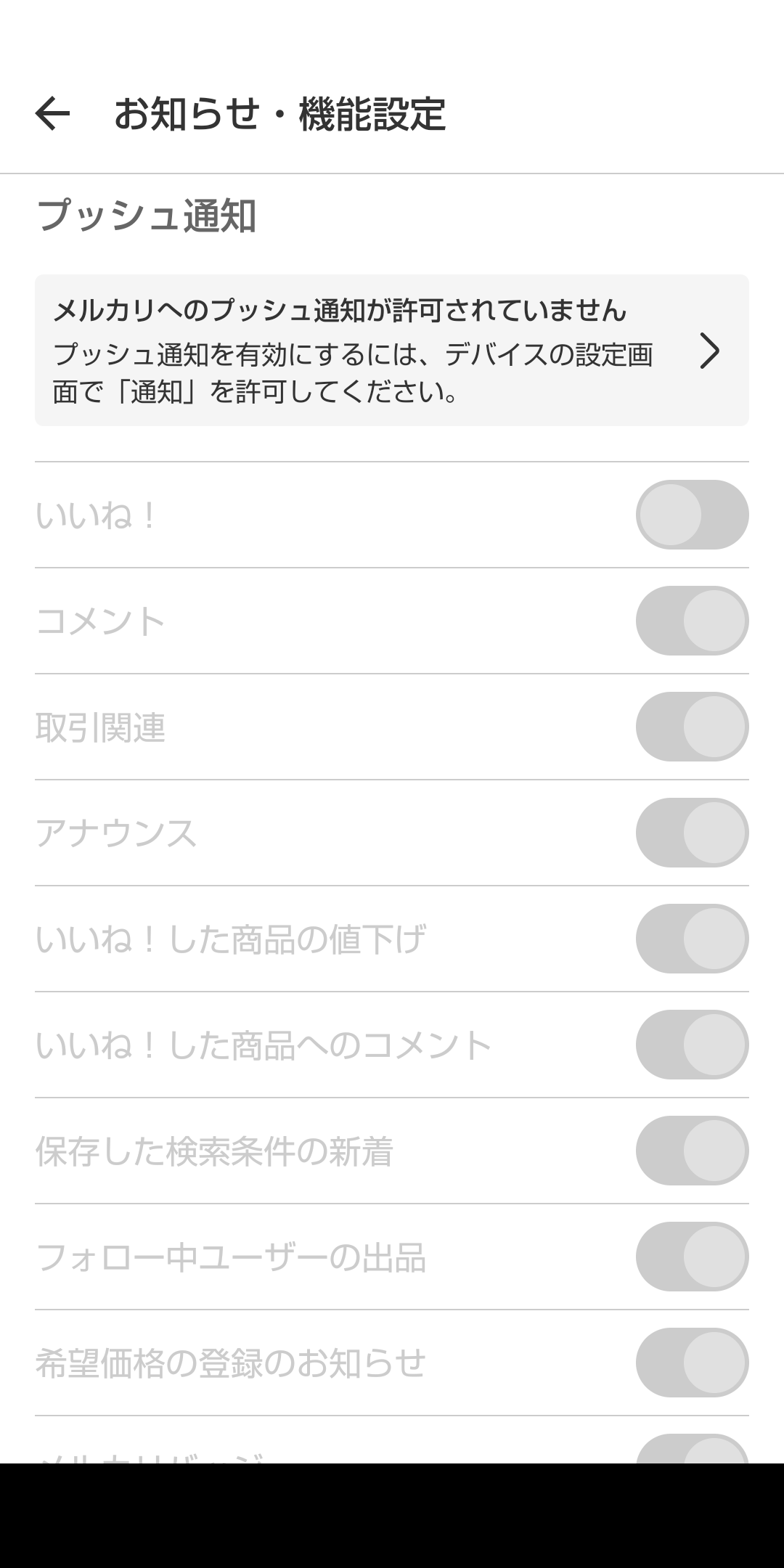Toggle フォロー中ユーザーの出品 switch
The image size is (784, 1568).
click(x=693, y=1257)
